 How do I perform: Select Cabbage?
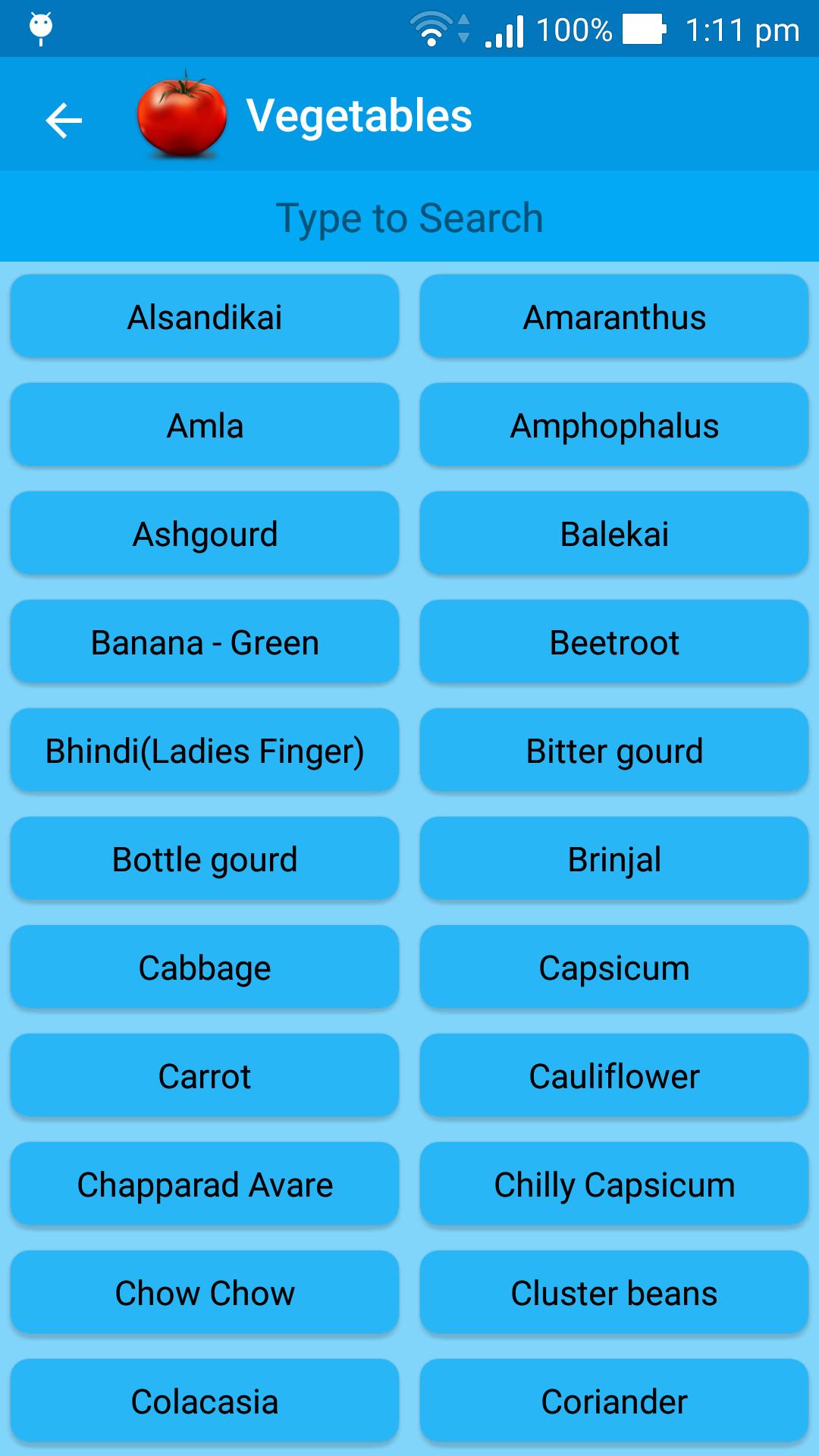[205, 968]
